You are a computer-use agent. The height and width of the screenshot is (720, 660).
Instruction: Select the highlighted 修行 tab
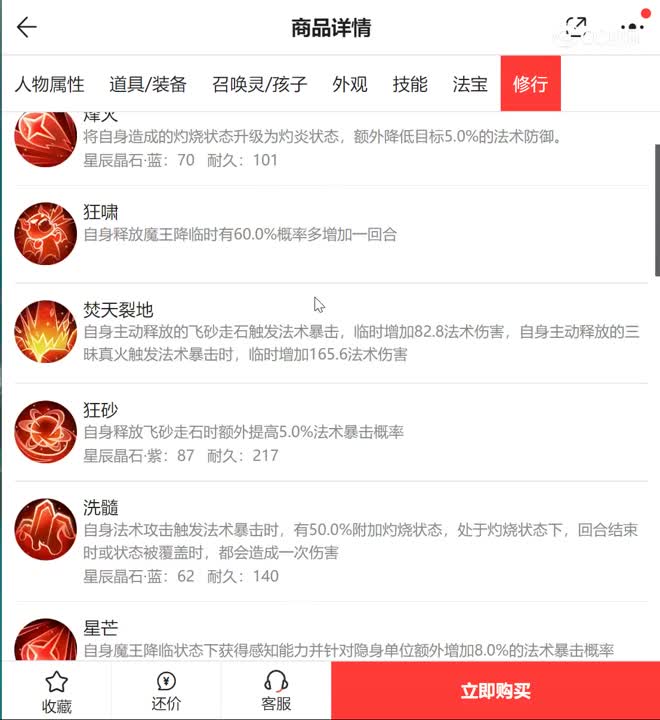click(530, 84)
